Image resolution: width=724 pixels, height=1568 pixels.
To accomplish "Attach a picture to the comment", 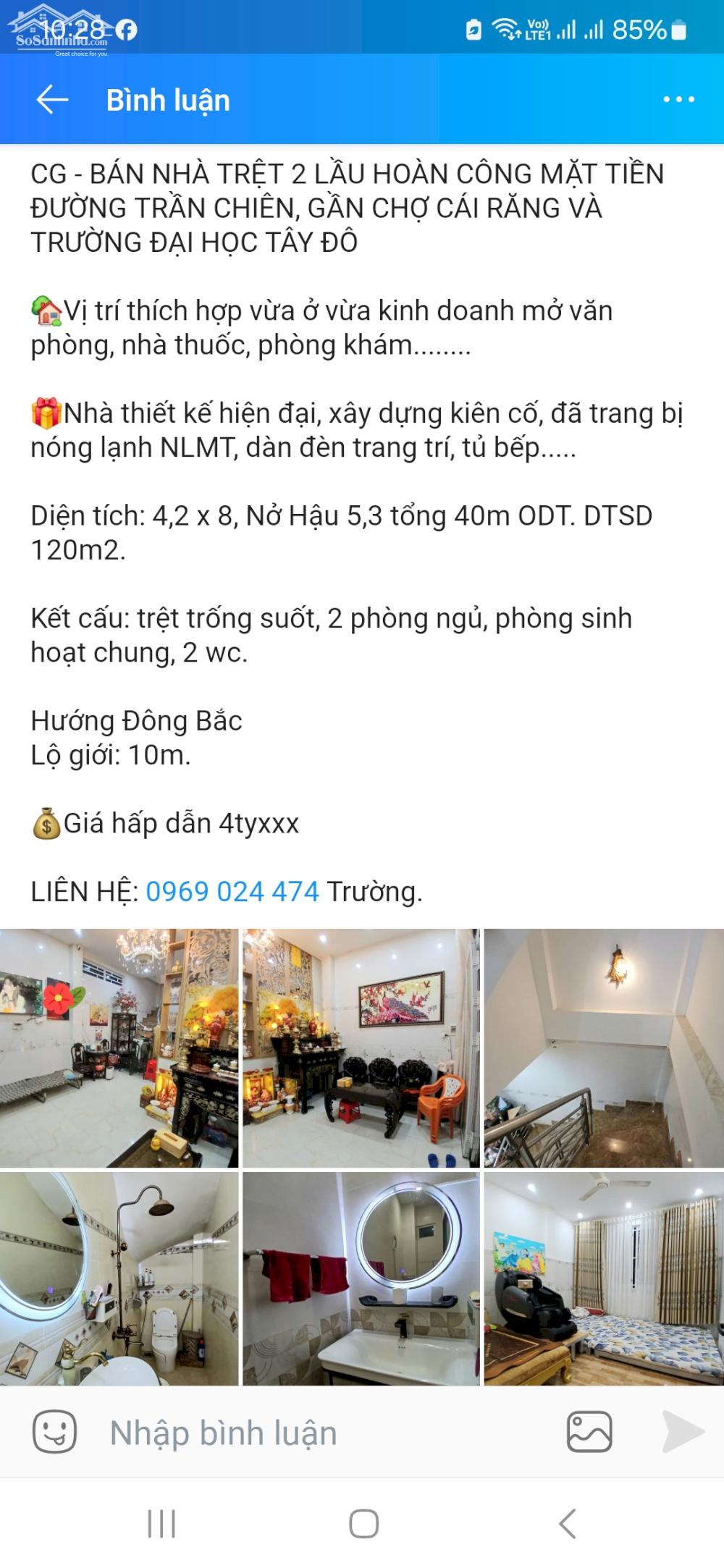I will pyautogui.click(x=589, y=1432).
